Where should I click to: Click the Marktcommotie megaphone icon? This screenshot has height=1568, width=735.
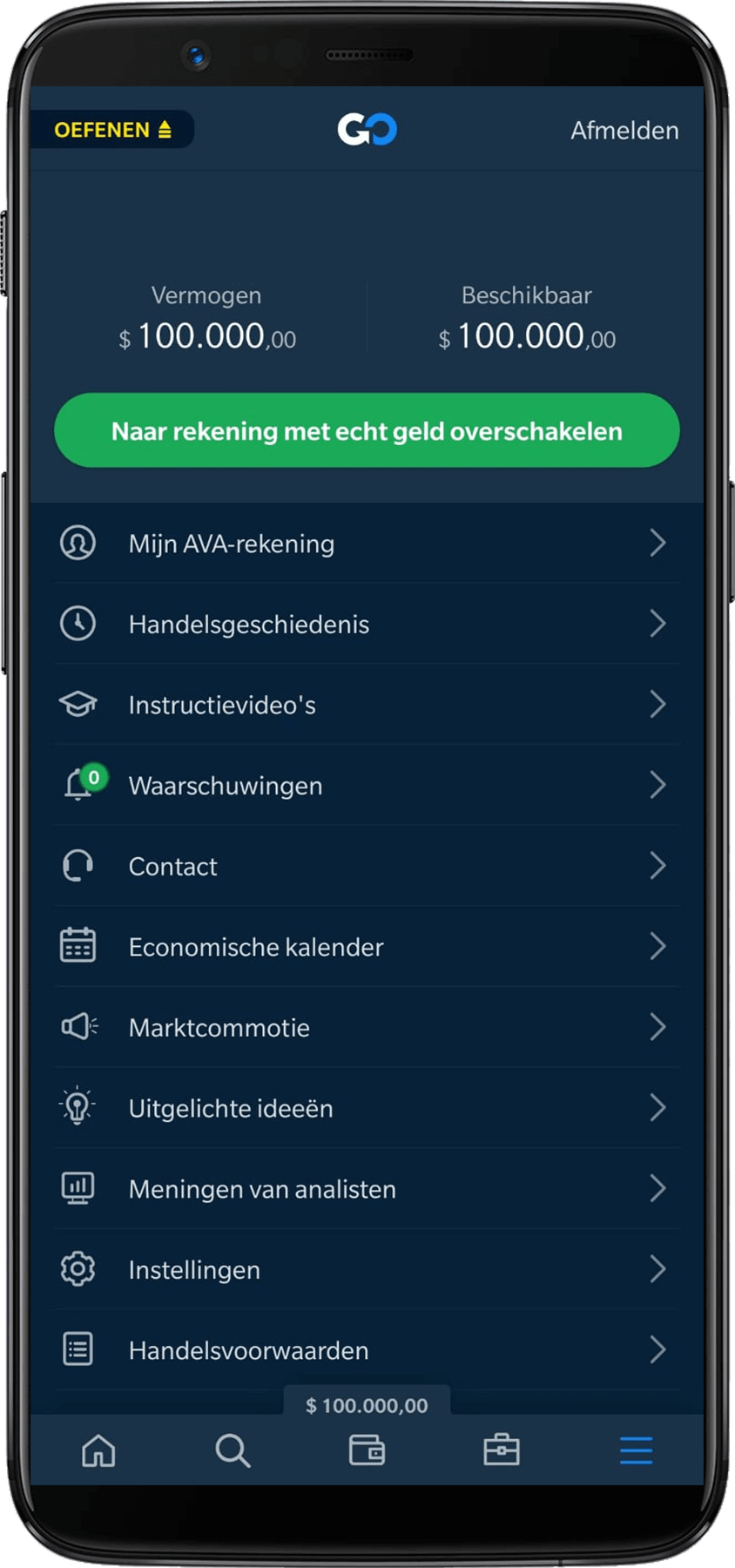[x=78, y=1027]
